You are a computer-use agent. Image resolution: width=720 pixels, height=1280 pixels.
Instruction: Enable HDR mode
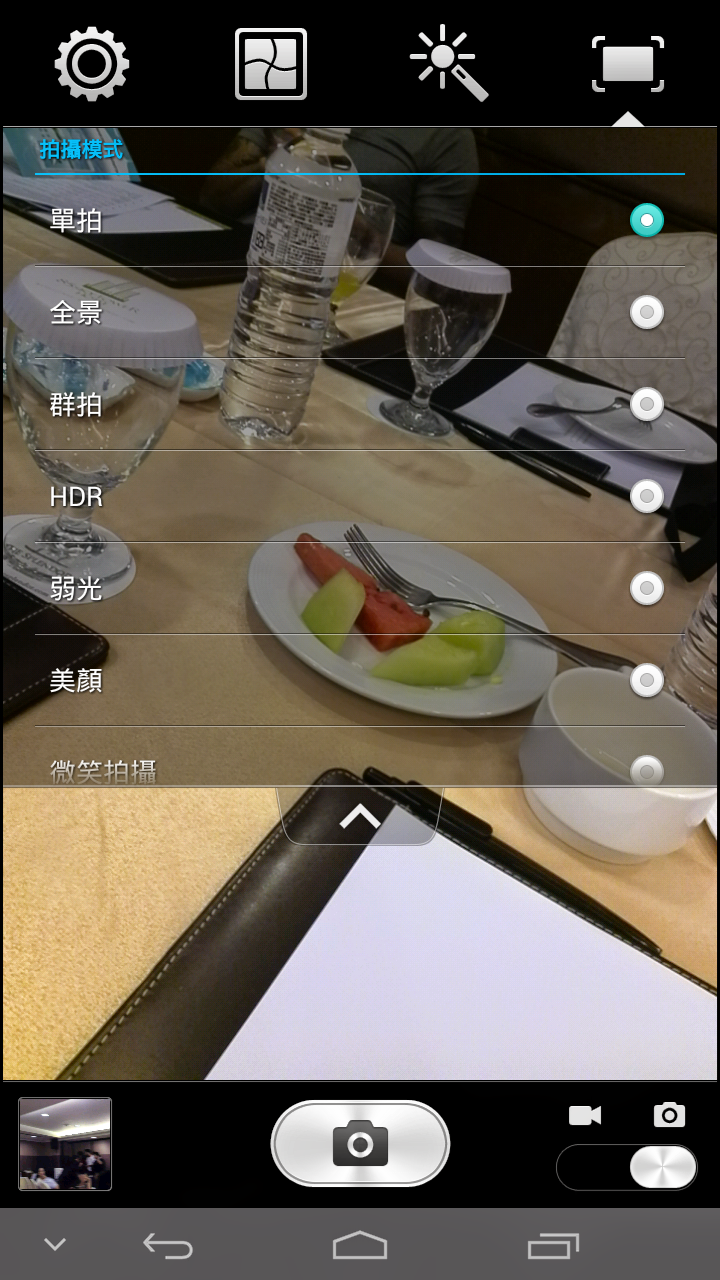coord(360,497)
